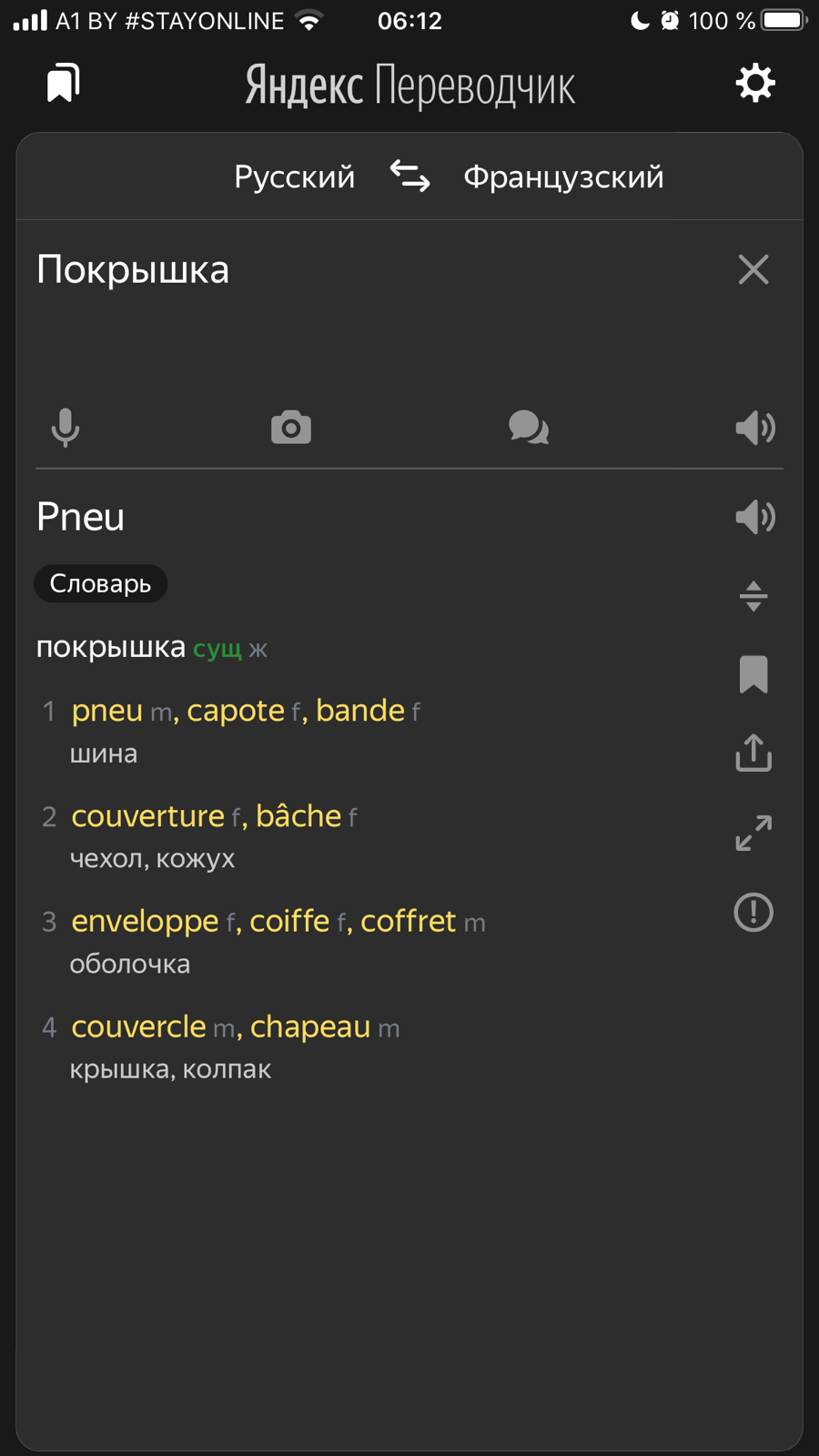Open conversation dialogue mode
819x1456 pixels.
[x=528, y=427]
